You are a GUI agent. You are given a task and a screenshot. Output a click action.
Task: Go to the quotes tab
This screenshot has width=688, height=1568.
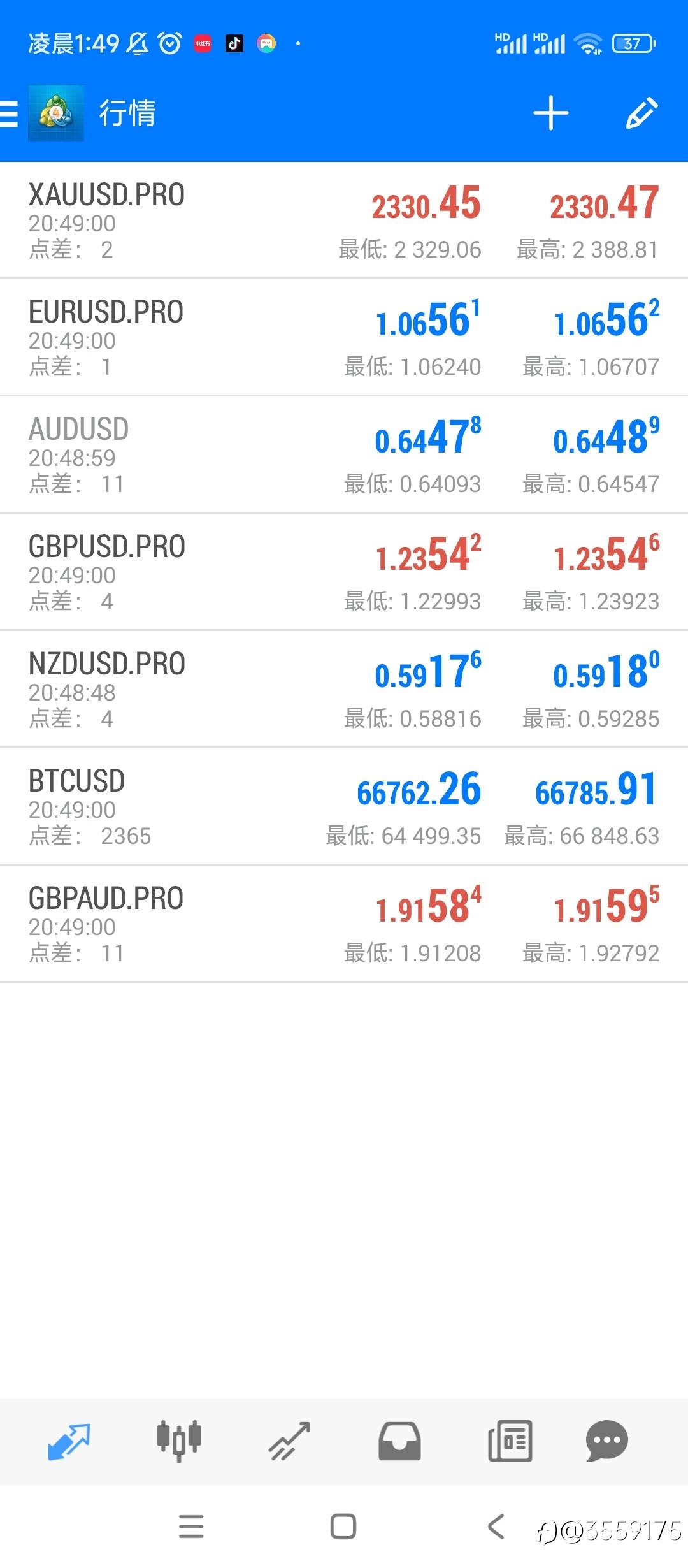[69, 1441]
